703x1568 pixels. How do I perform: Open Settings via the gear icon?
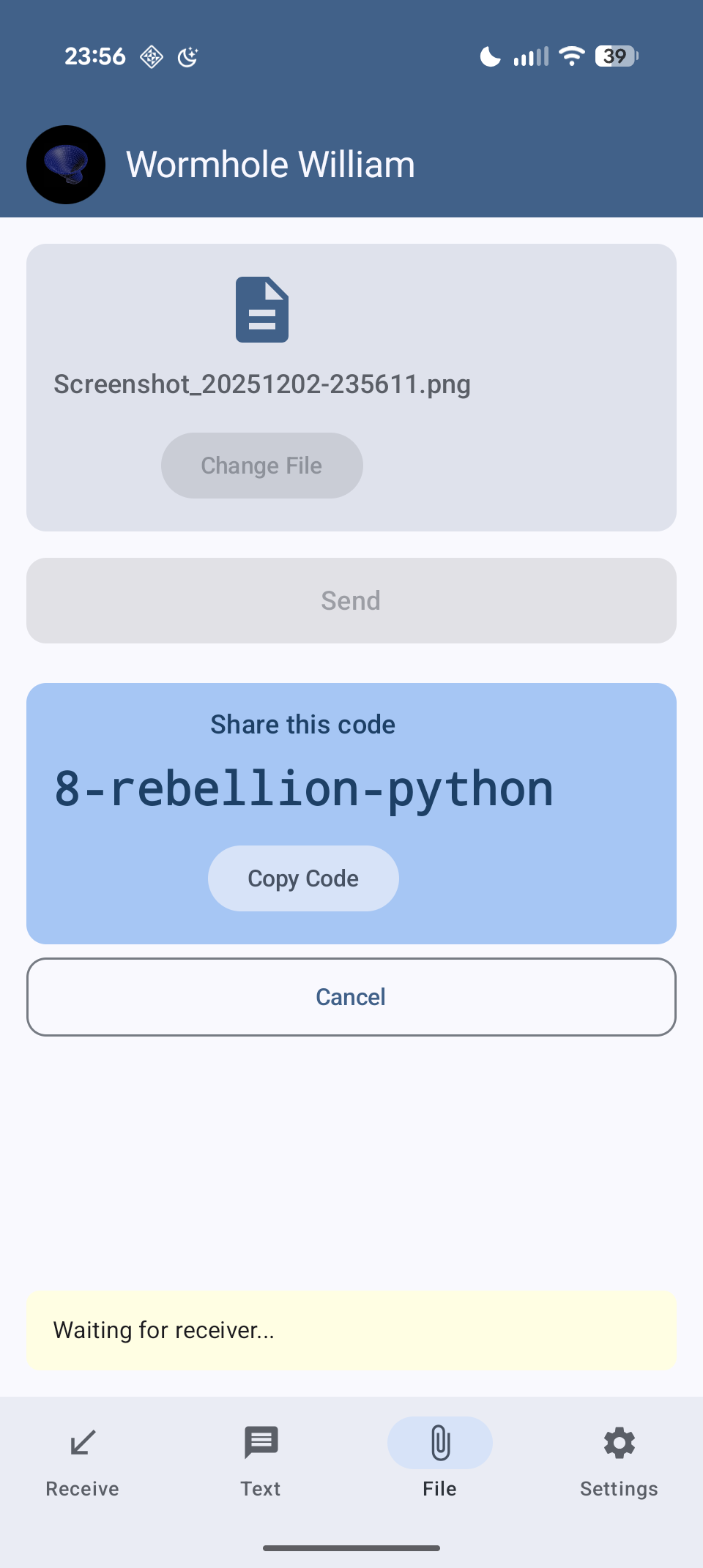pos(619,1443)
